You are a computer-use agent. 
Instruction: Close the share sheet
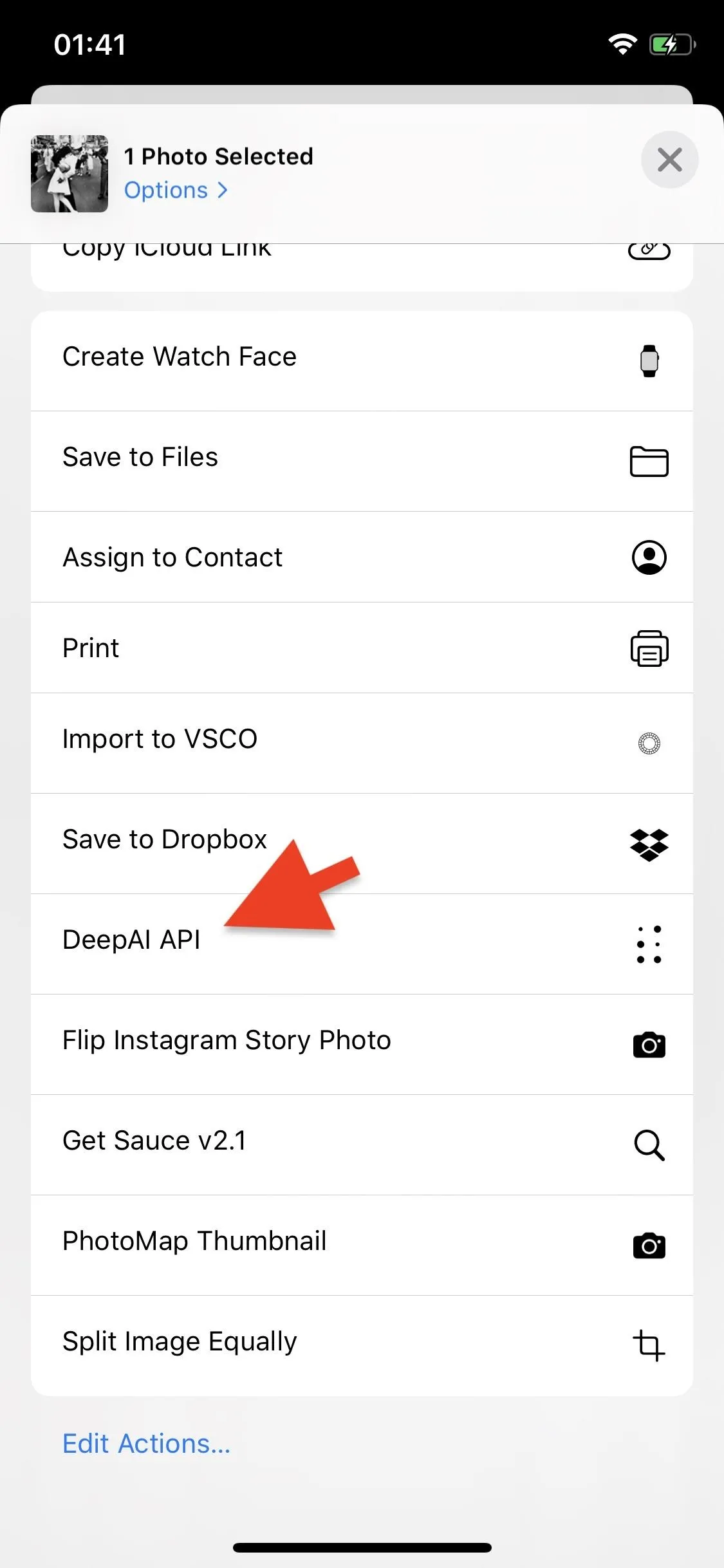(x=669, y=160)
